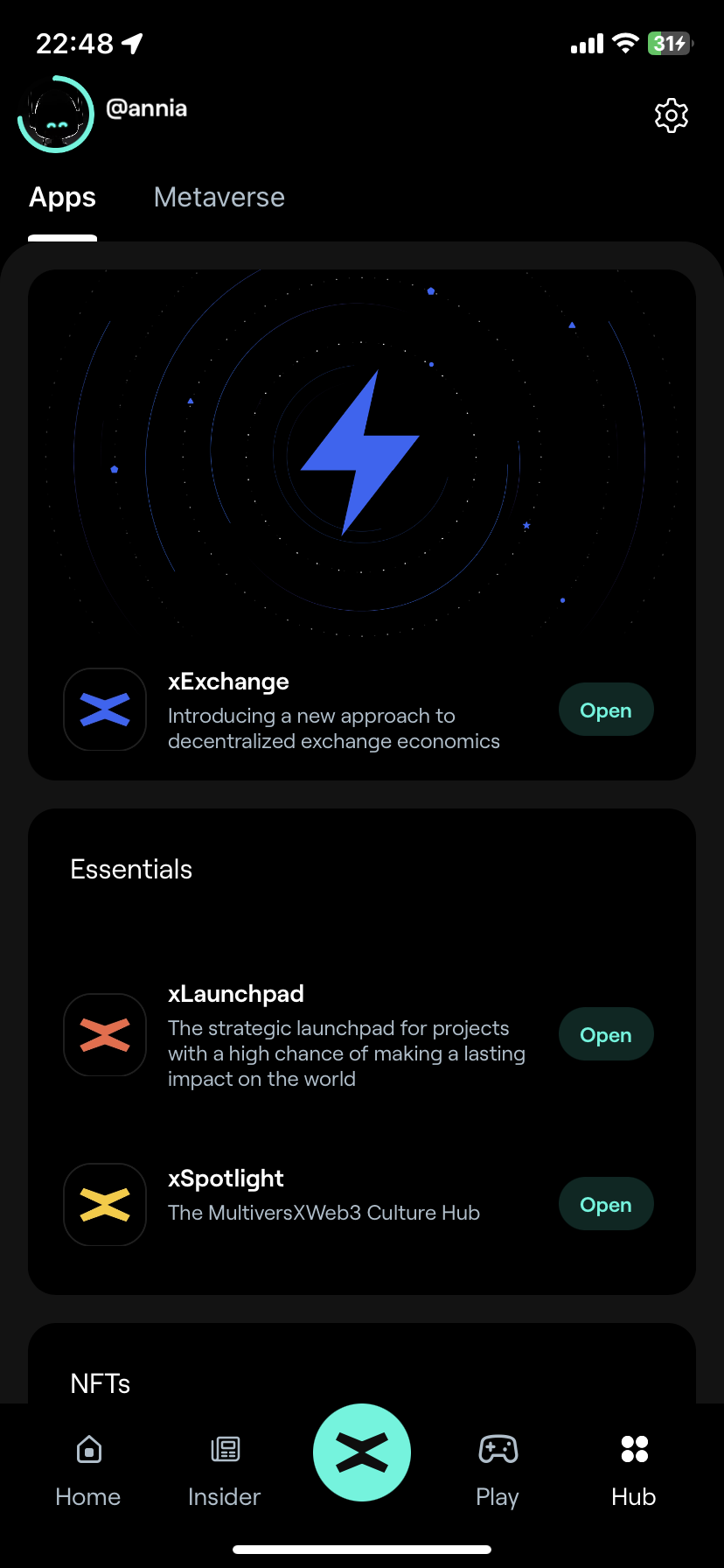Tap the @annia username text
The image size is (724, 1568).
(x=147, y=108)
